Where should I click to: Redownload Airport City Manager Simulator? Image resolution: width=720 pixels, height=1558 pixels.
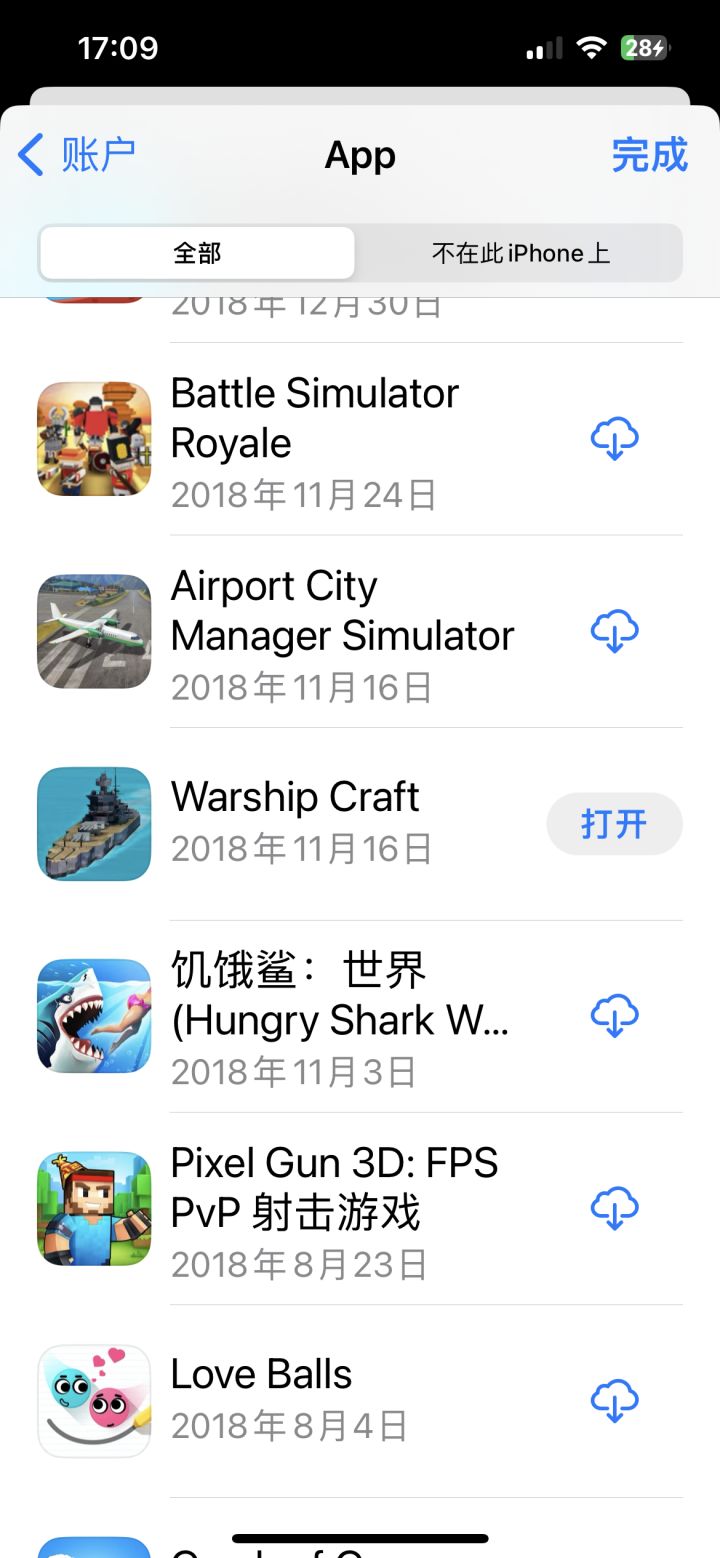(x=614, y=632)
